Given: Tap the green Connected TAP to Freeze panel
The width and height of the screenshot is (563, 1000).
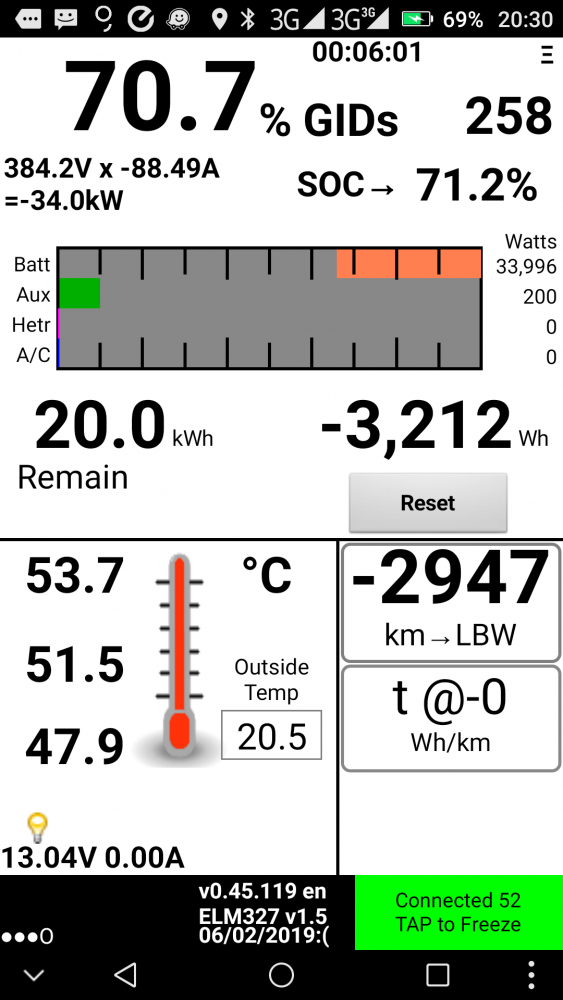Looking at the screenshot, I should [458, 912].
